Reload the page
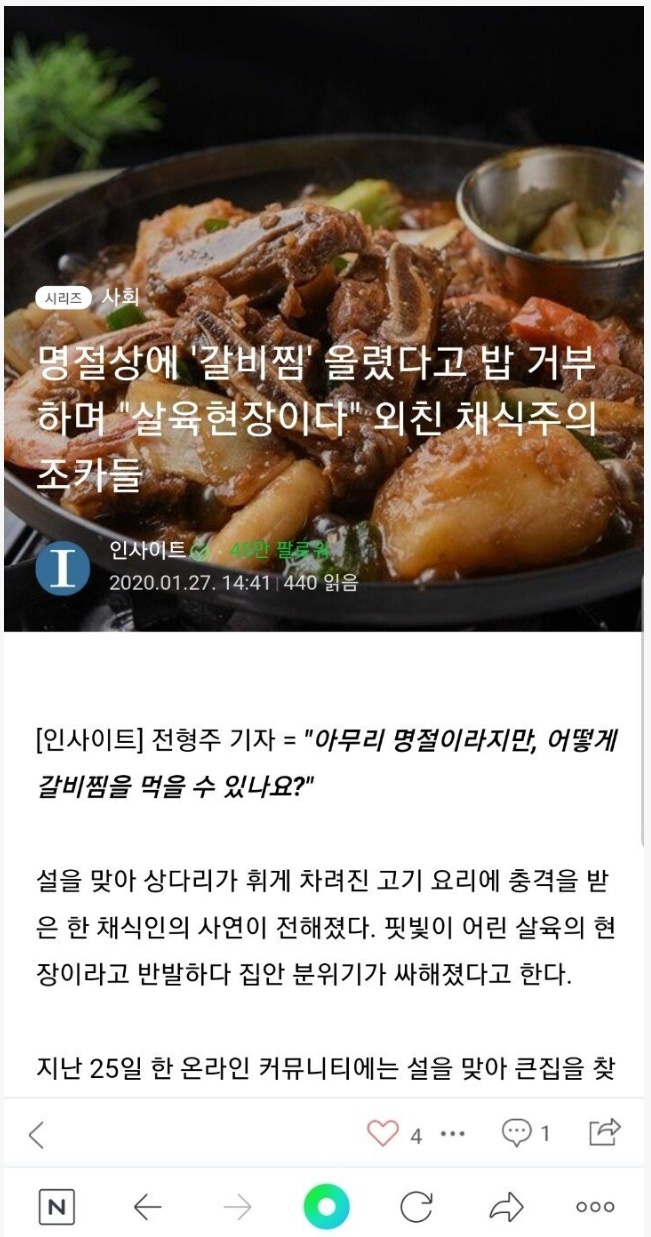This screenshot has height=1237, width=651. click(416, 1207)
